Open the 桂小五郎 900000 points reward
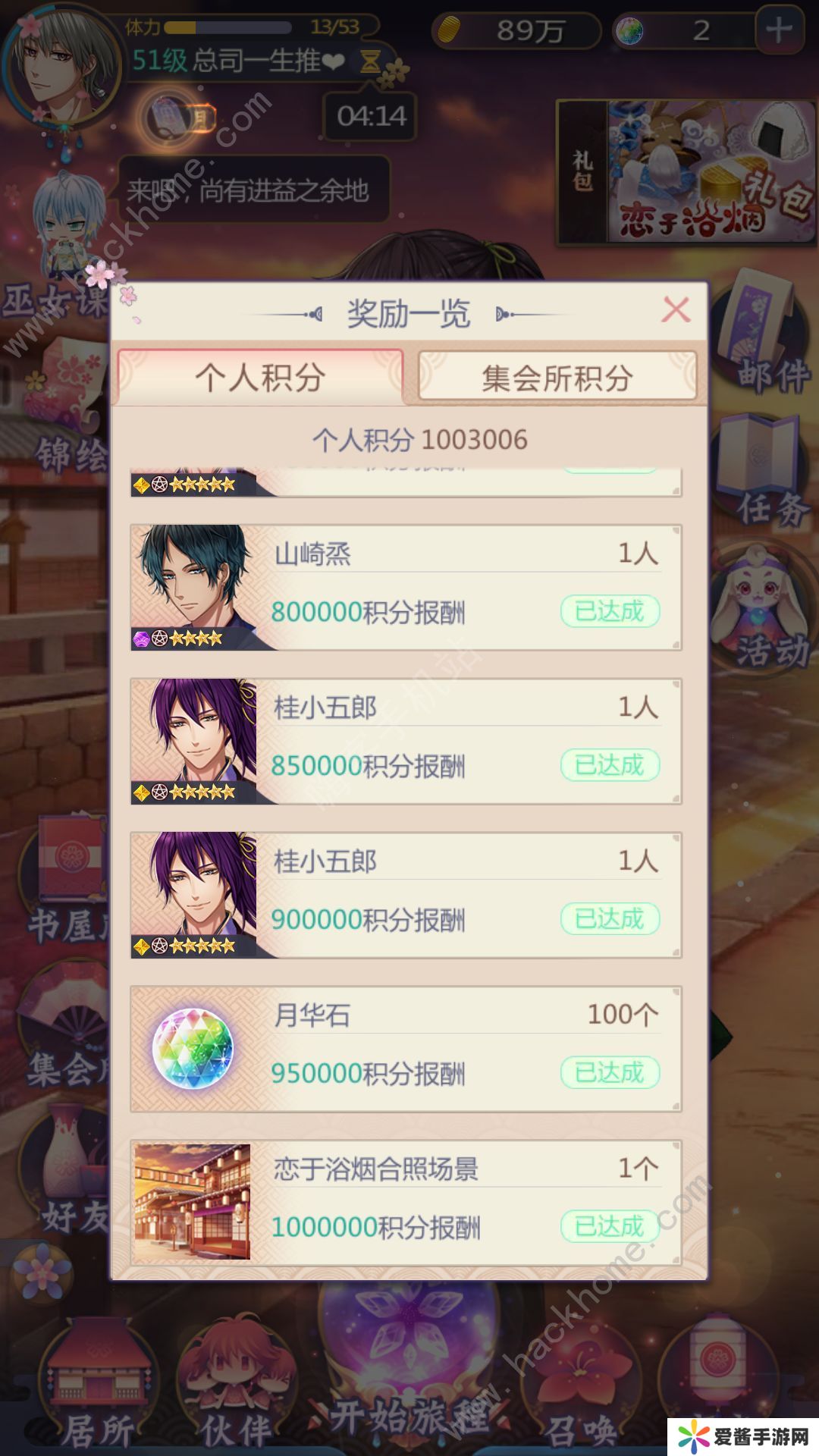The image size is (819, 1456). (x=406, y=896)
